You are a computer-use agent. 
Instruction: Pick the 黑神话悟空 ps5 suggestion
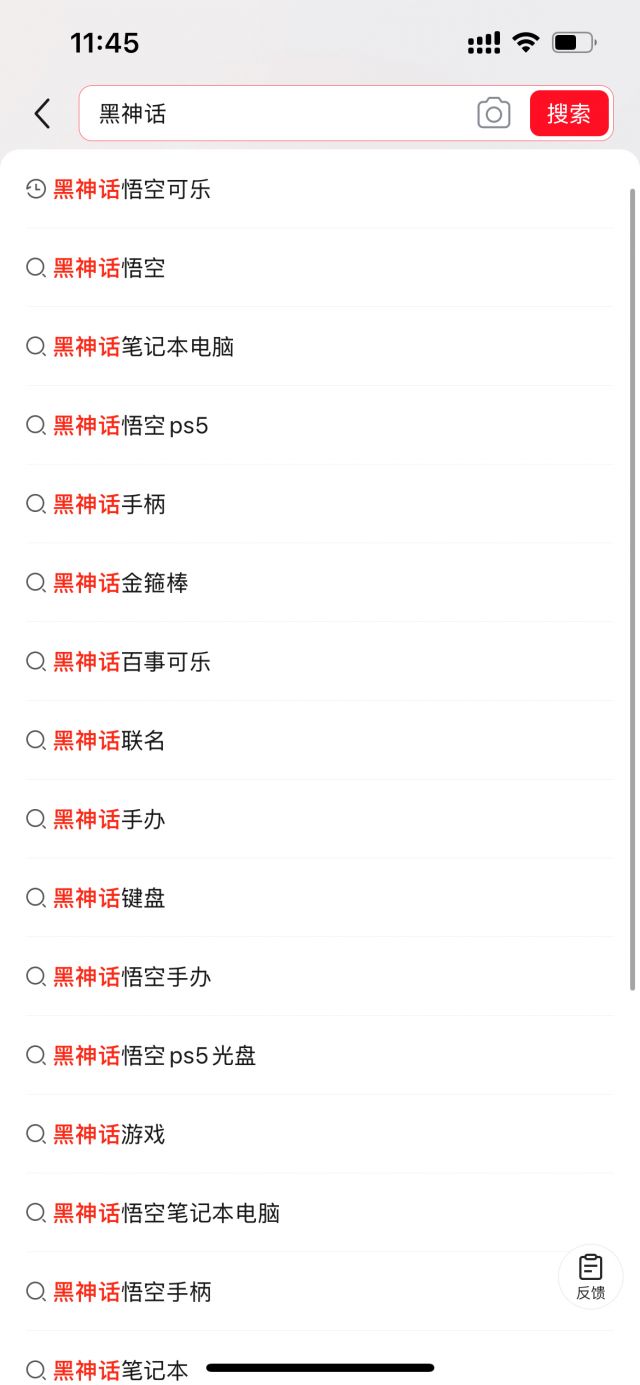tap(131, 426)
